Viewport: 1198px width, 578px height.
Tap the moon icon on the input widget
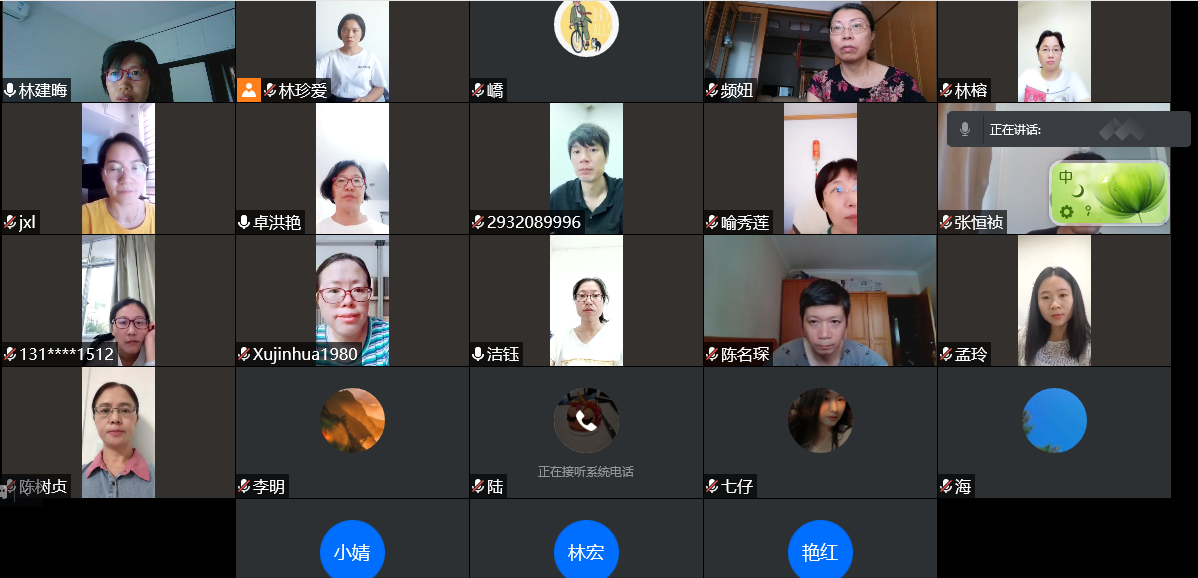tap(1079, 190)
